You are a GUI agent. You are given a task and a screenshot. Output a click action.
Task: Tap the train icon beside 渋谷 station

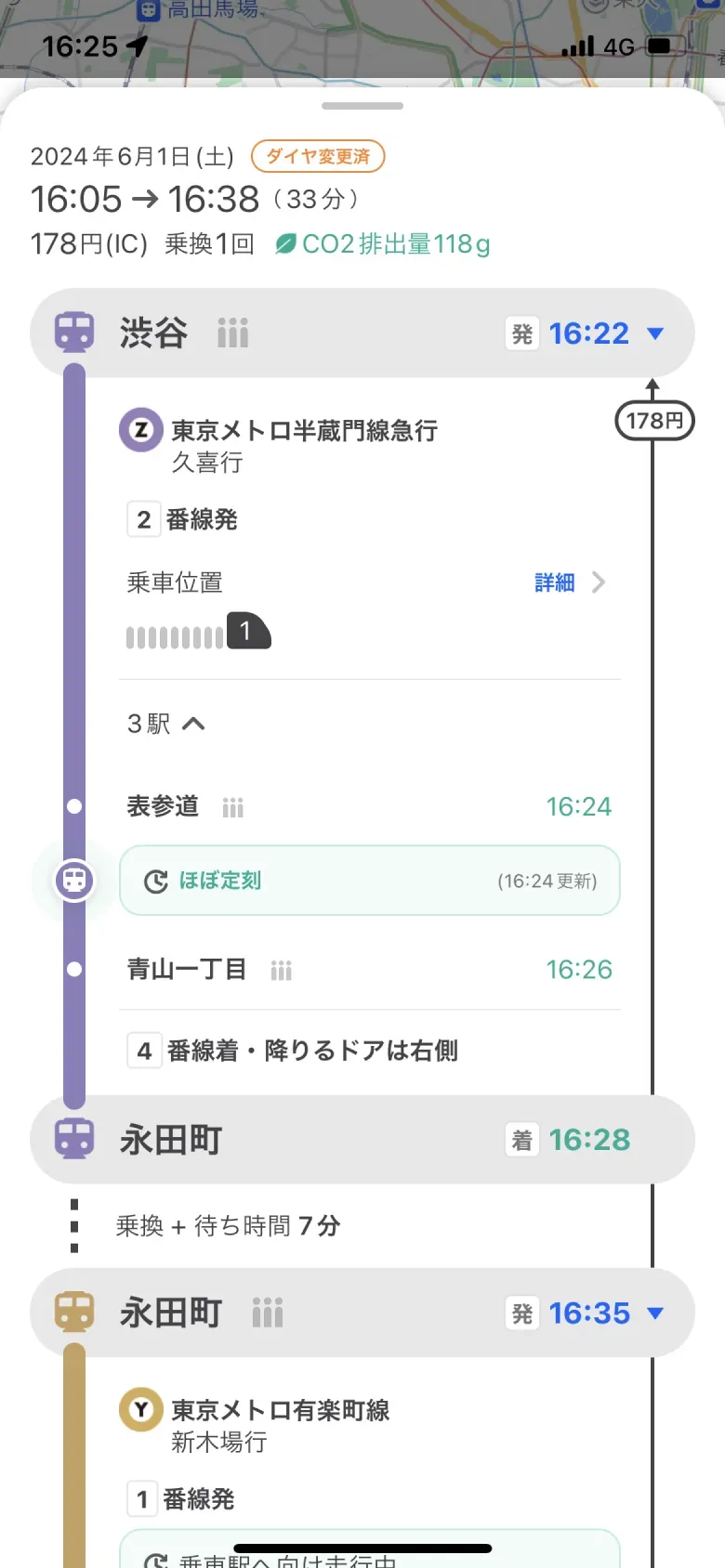(x=73, y=332)
